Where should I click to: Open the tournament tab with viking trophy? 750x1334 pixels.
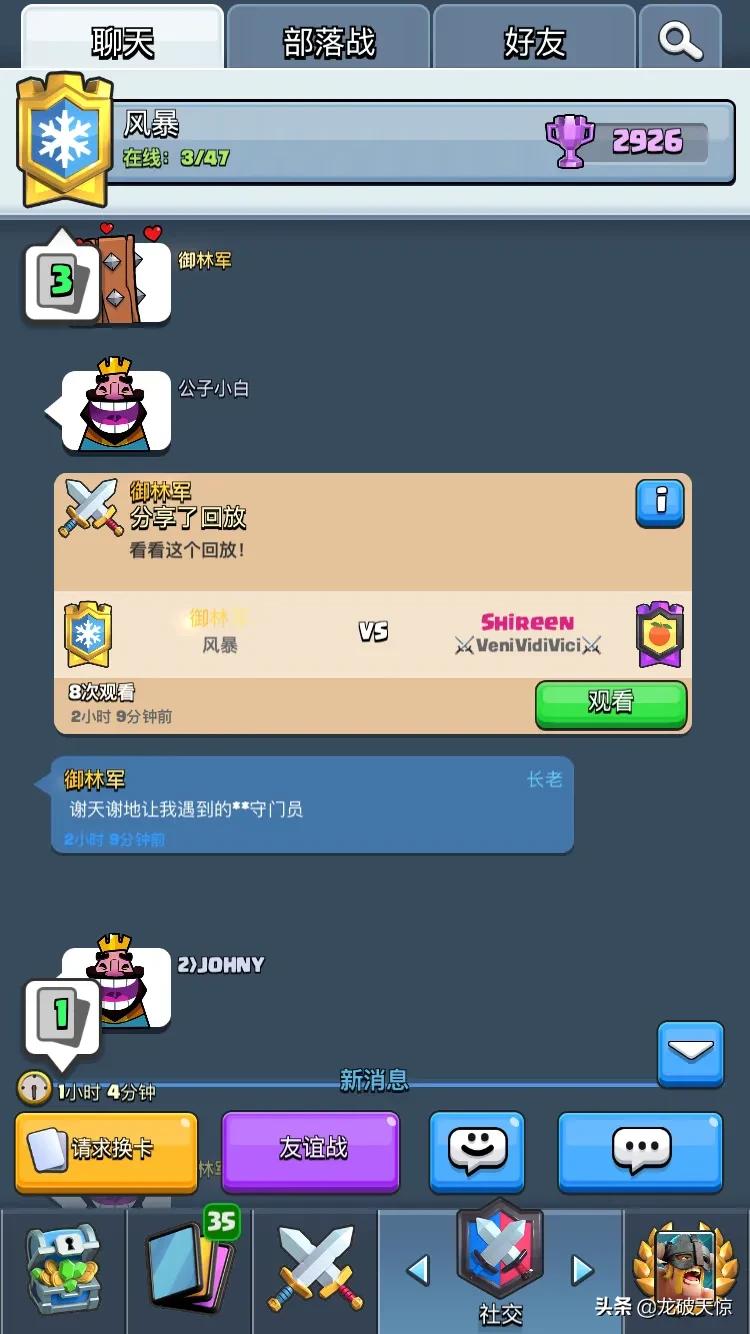(686, 1270)
